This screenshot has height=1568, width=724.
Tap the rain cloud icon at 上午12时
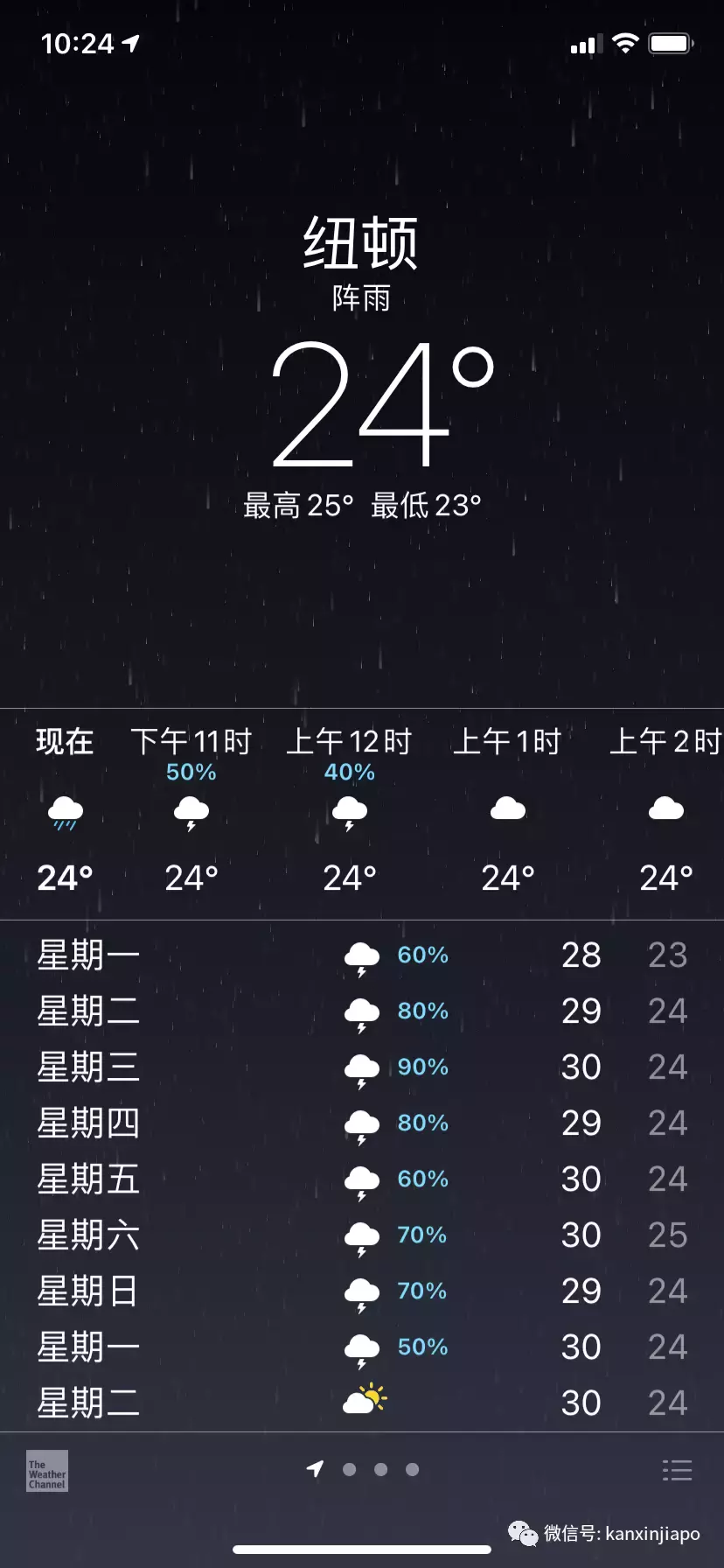(x=349, y=812)
